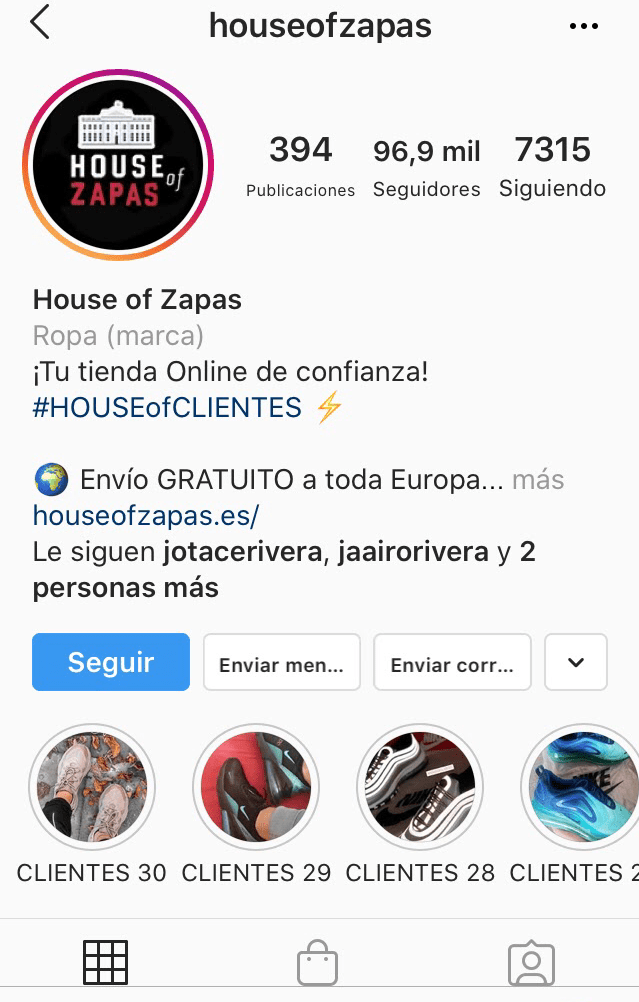Open the CLIENTES 30 highlight
Viewport: 639px width, 1002px height.
pos(92,786)
